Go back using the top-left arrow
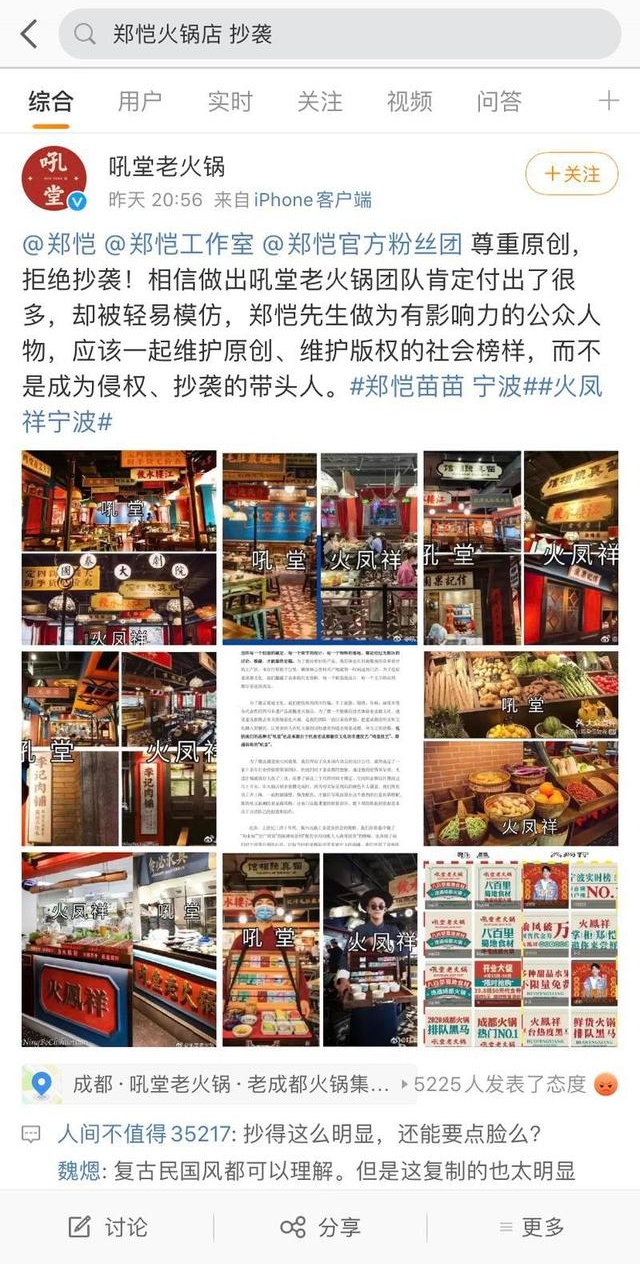640x1264 pixels. tap(29, 34)
